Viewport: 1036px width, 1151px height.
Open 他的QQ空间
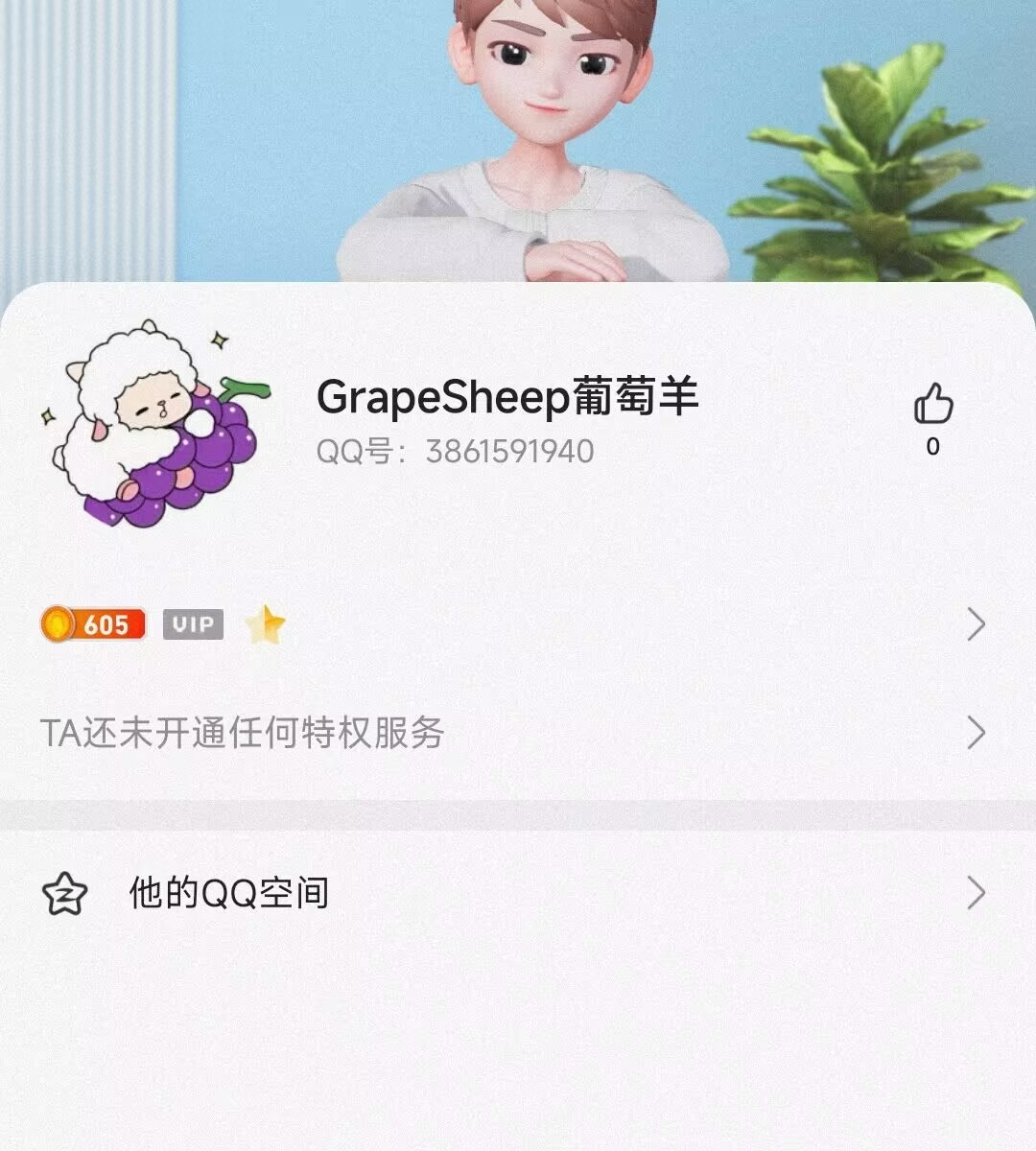(x=518, y=893)
